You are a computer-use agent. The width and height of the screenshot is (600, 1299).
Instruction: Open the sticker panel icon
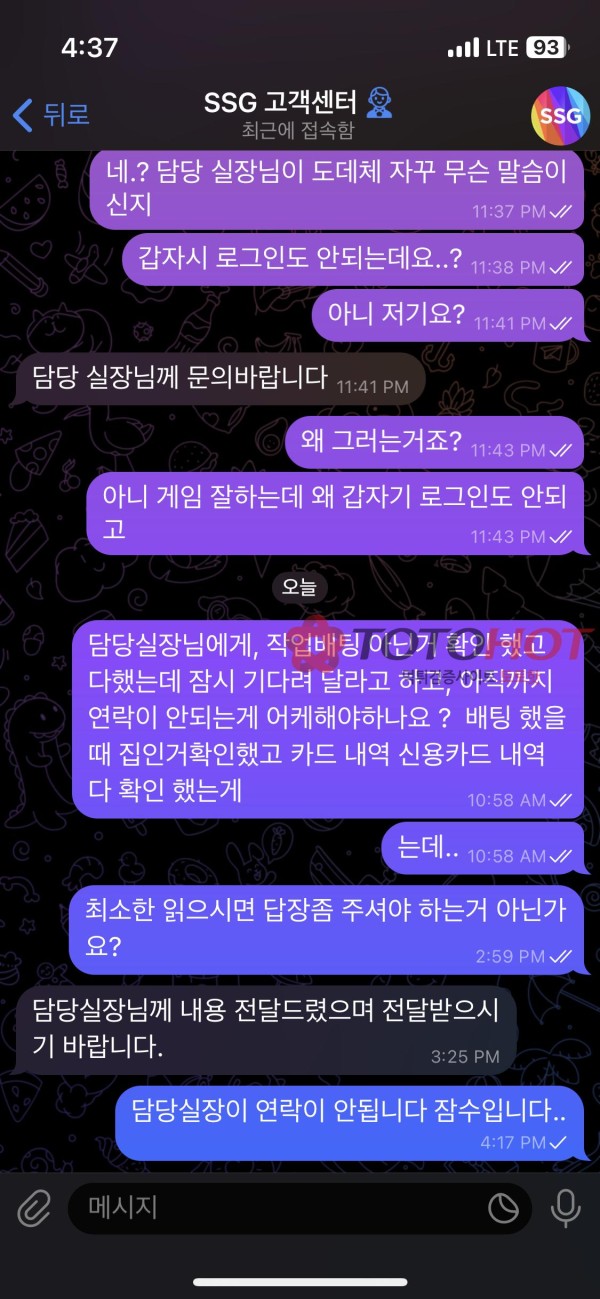(x=503, y=1209)
